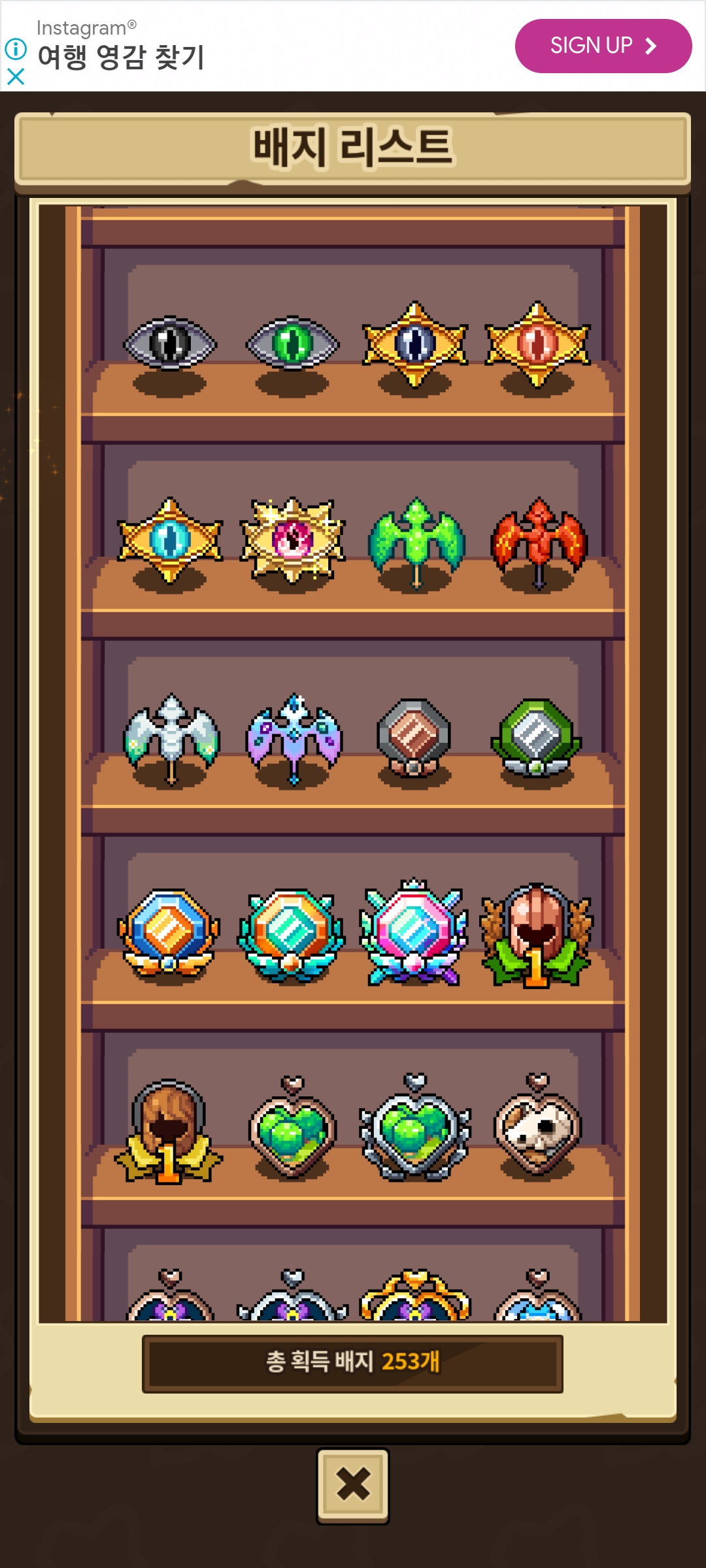Open the white winged badge
The image size is (706, 1568).
(171, 736)
